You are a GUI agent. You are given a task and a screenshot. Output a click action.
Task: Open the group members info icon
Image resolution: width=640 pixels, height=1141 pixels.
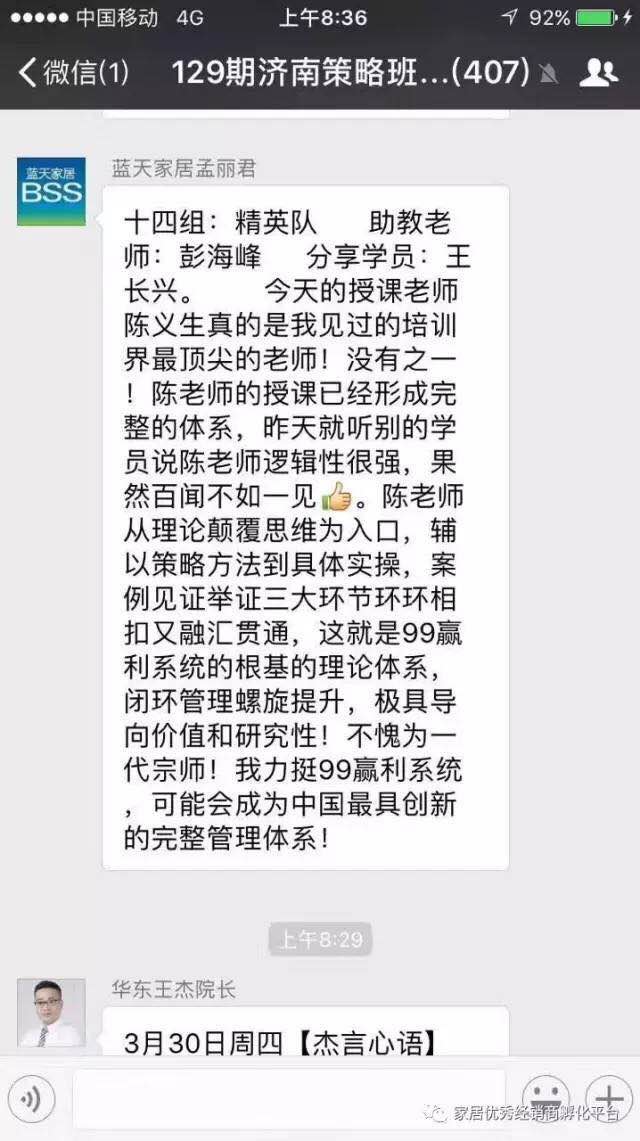[598, 72]
